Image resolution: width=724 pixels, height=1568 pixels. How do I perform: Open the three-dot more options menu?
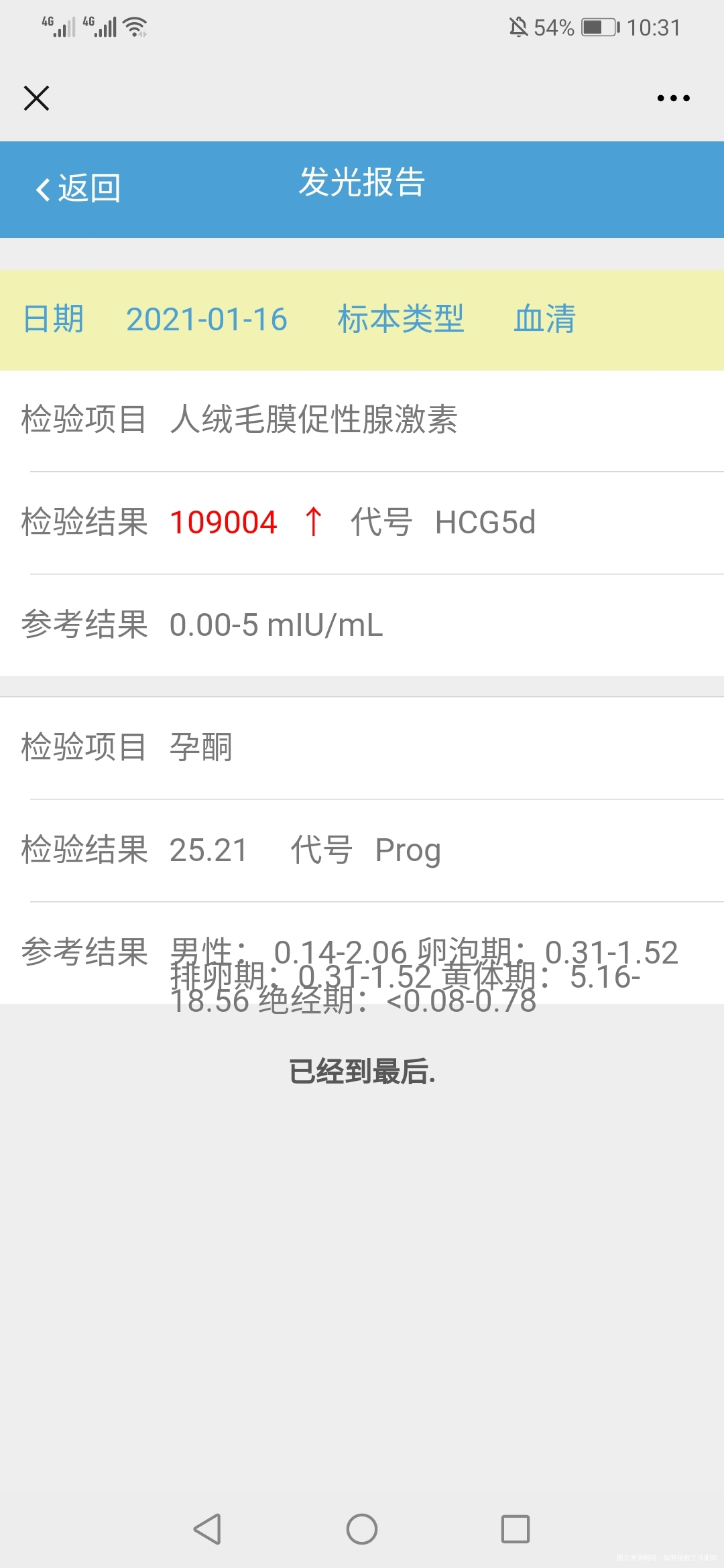673,98
